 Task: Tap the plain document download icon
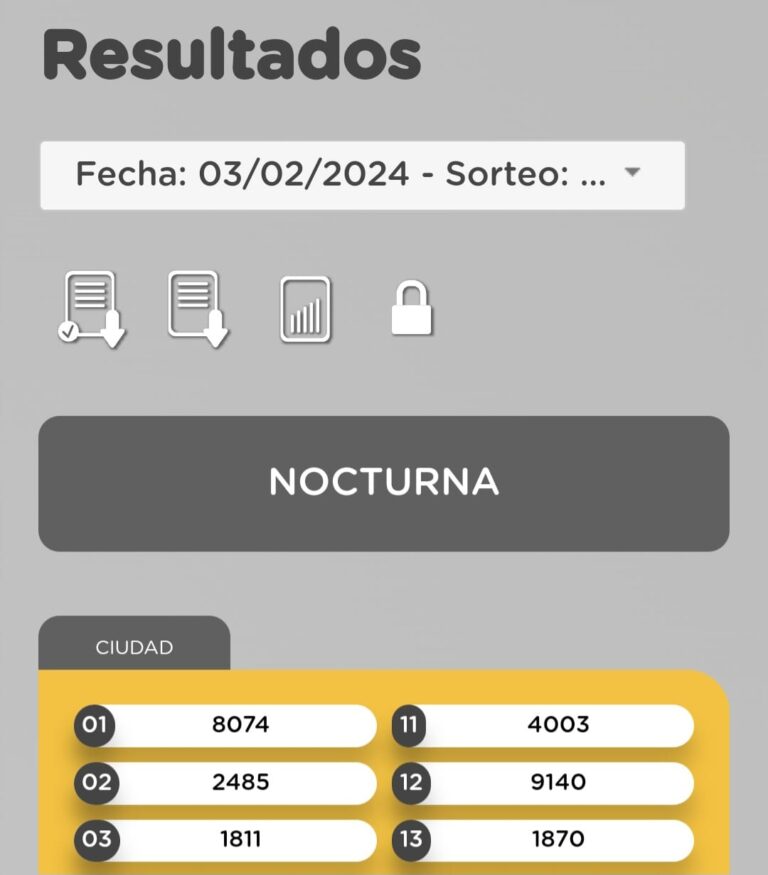(197, 309)
